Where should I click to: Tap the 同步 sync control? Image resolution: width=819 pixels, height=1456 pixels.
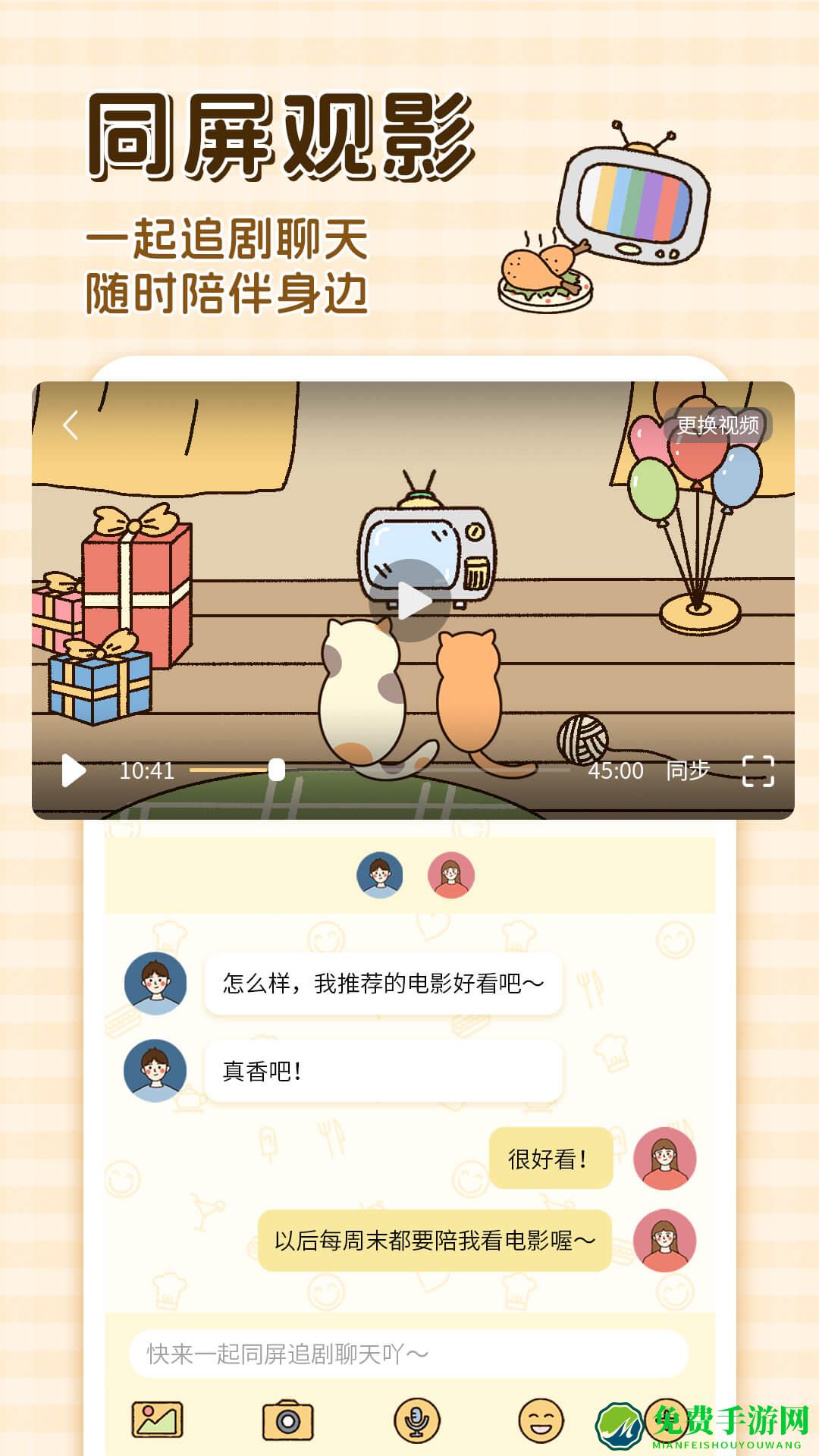(x=687, y=770)
